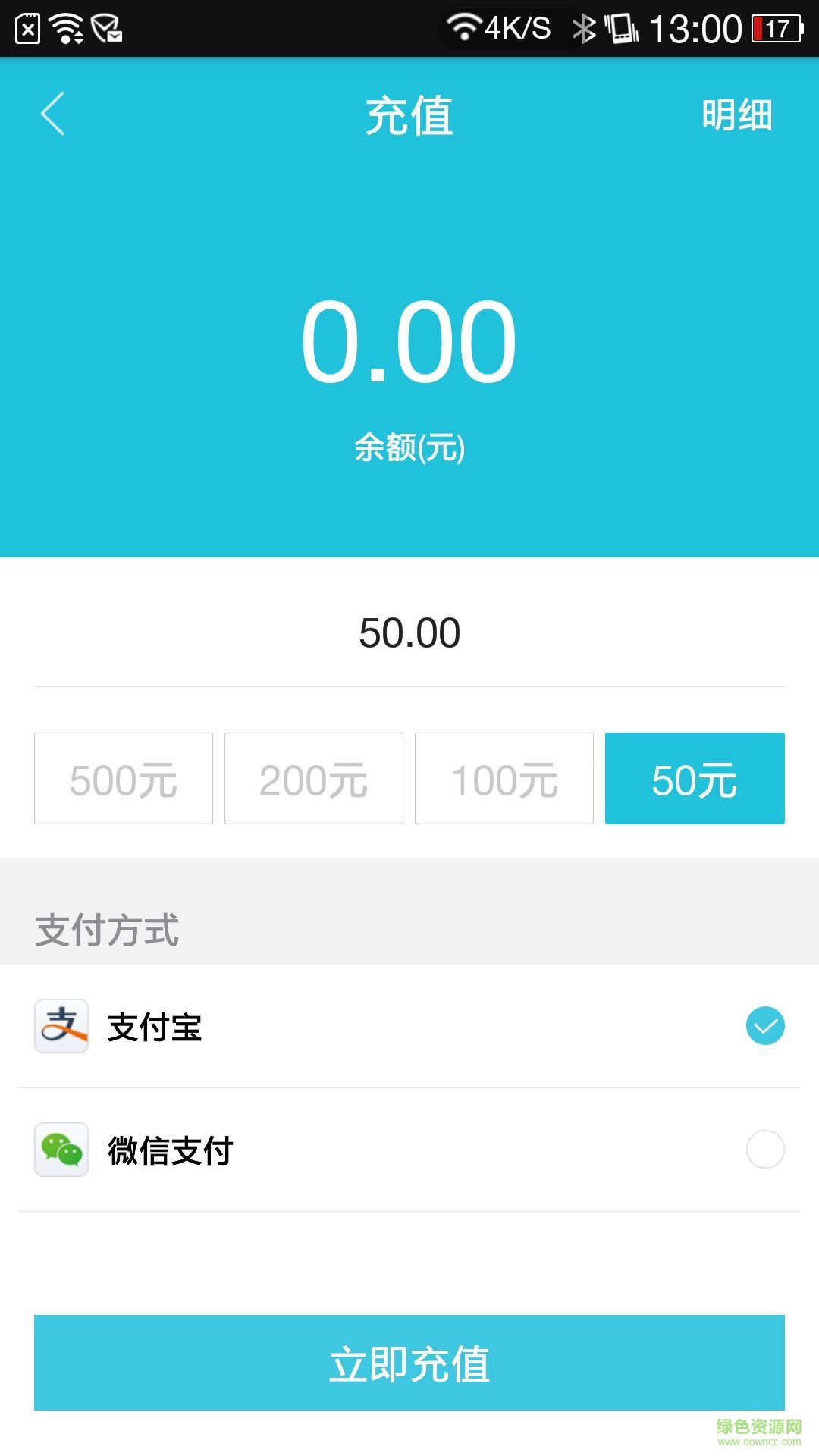Choose 微信支付 as payment method
Viewport: 819px width, 1456px height.
409,1150
